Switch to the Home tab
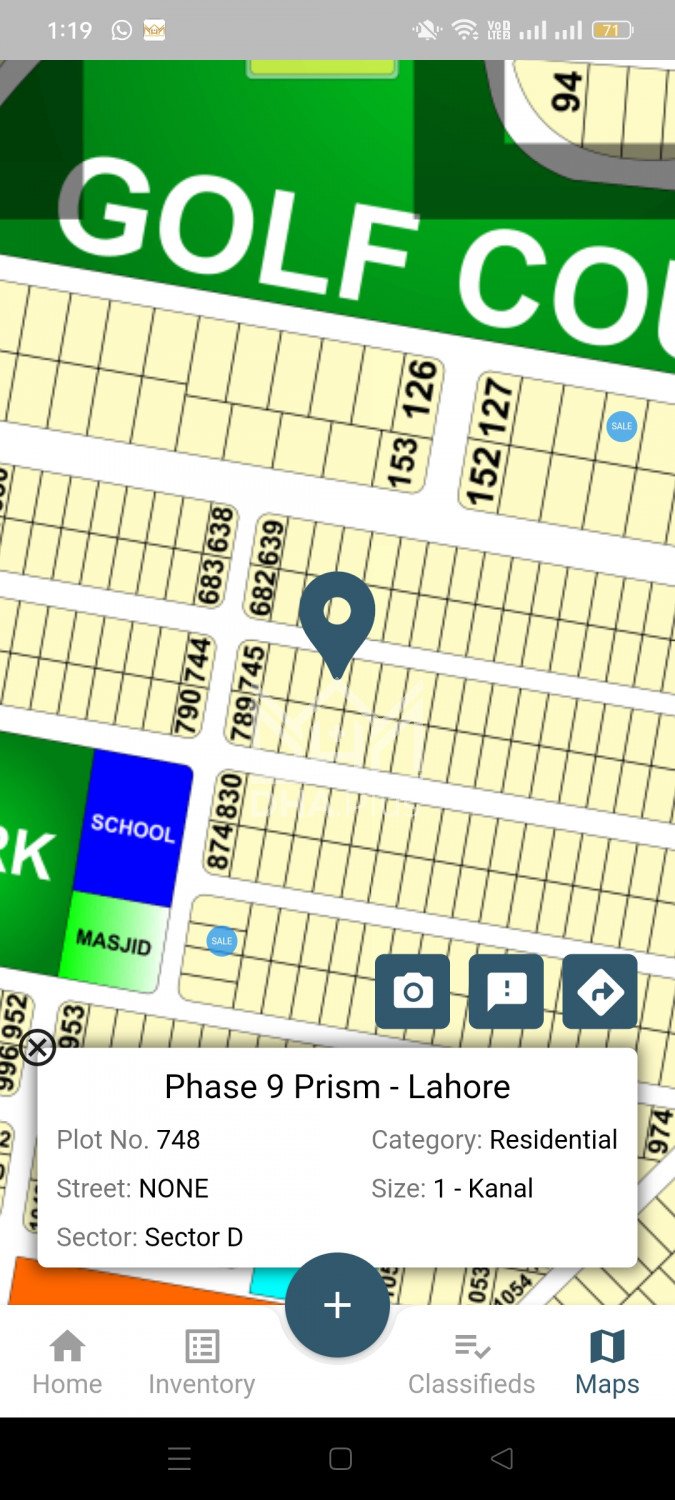The image size is (675, 1500). [x=67, y=1361]
